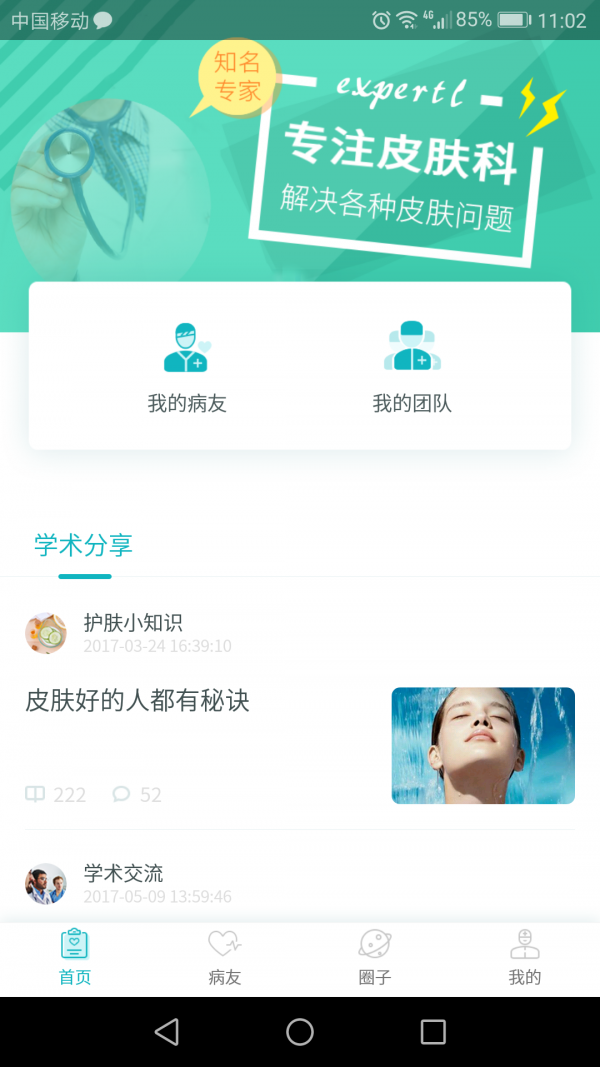Open the article 皮肤好的人都有秘诀
The width and height of the screenshot is (600, 1067).
click(137, 701)
